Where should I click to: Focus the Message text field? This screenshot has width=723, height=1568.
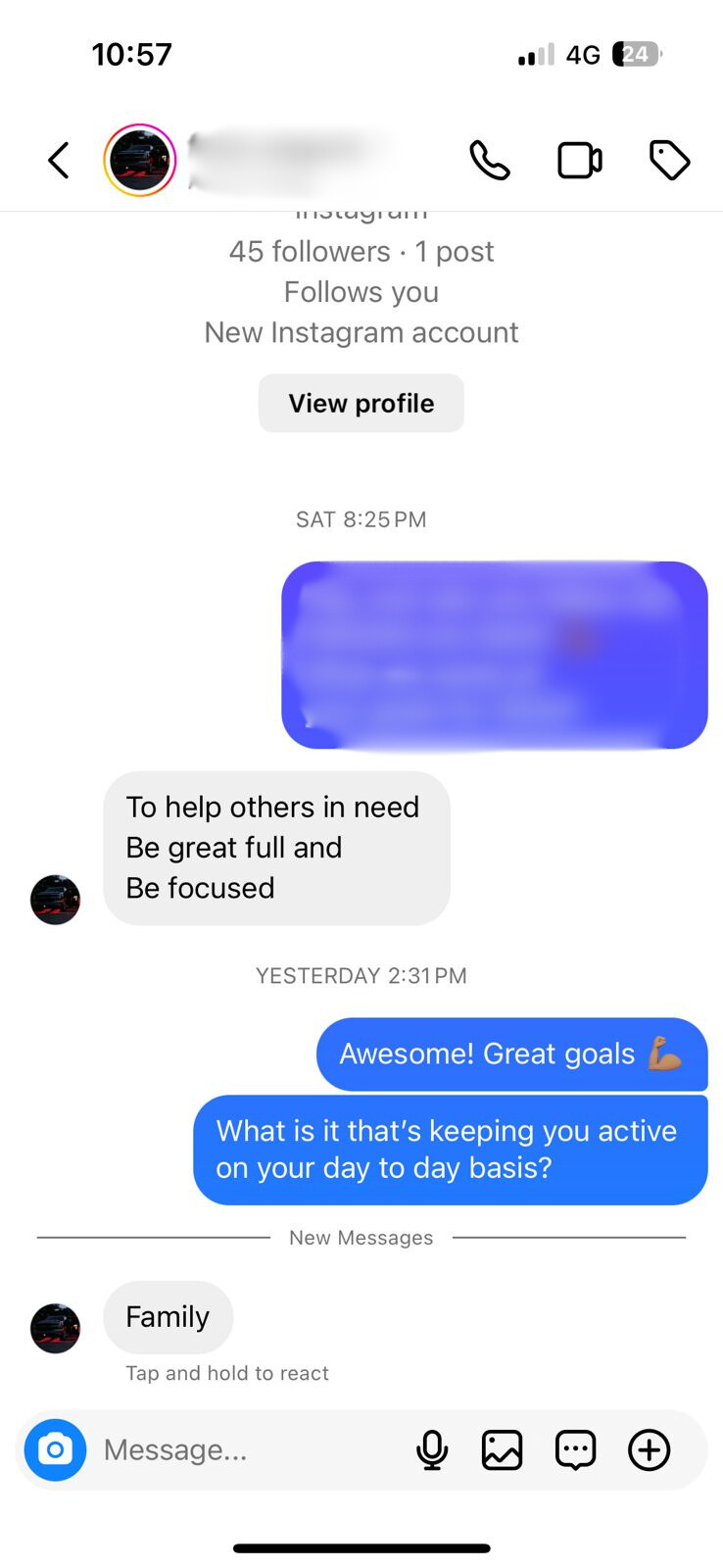(245, 1449)
